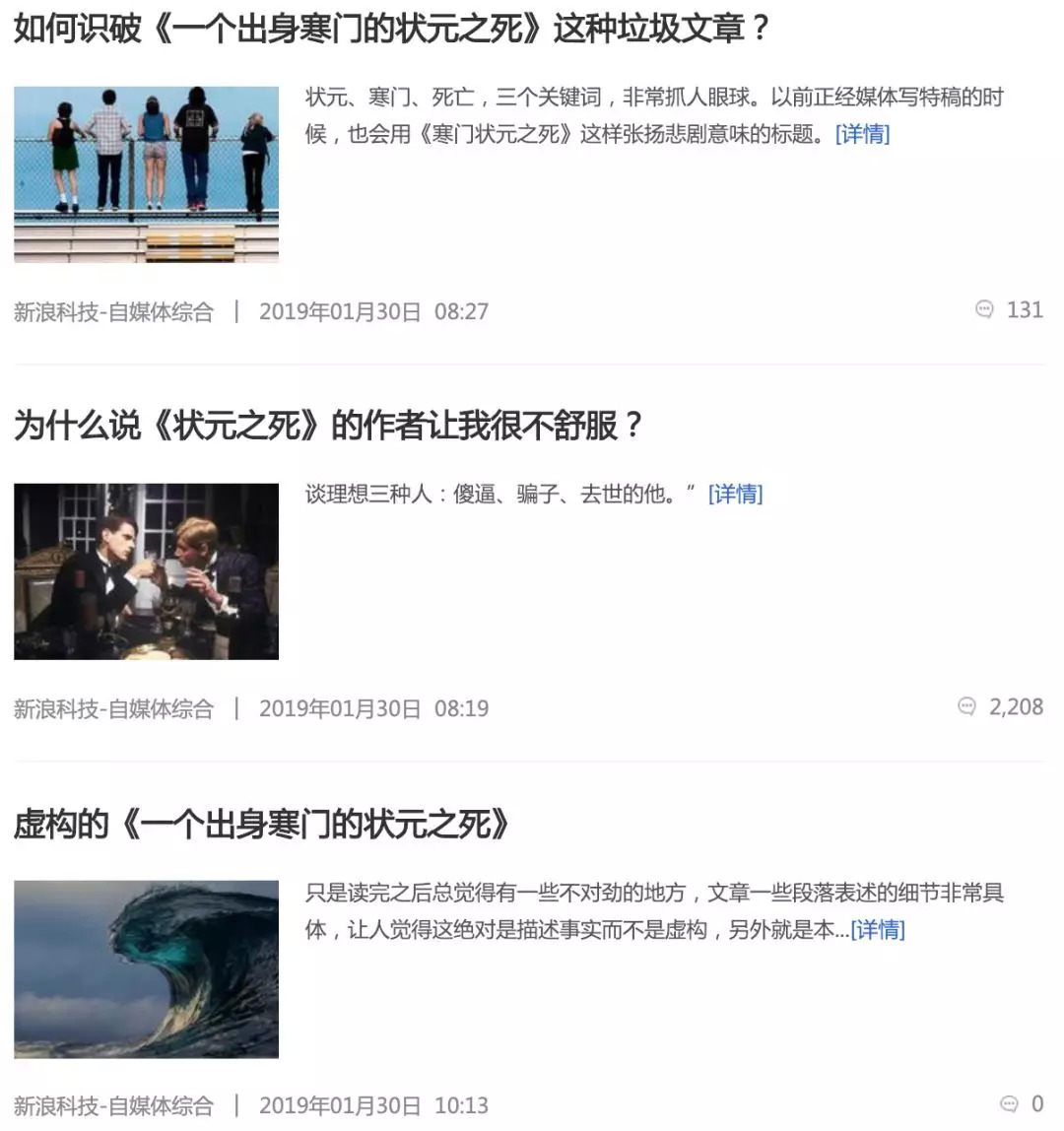Open article 如何识破《一个出身寒门的状元之死》这种垃圾文章
The width and height of the screenshot is (1064, 1131).
[x=391, y=30]
